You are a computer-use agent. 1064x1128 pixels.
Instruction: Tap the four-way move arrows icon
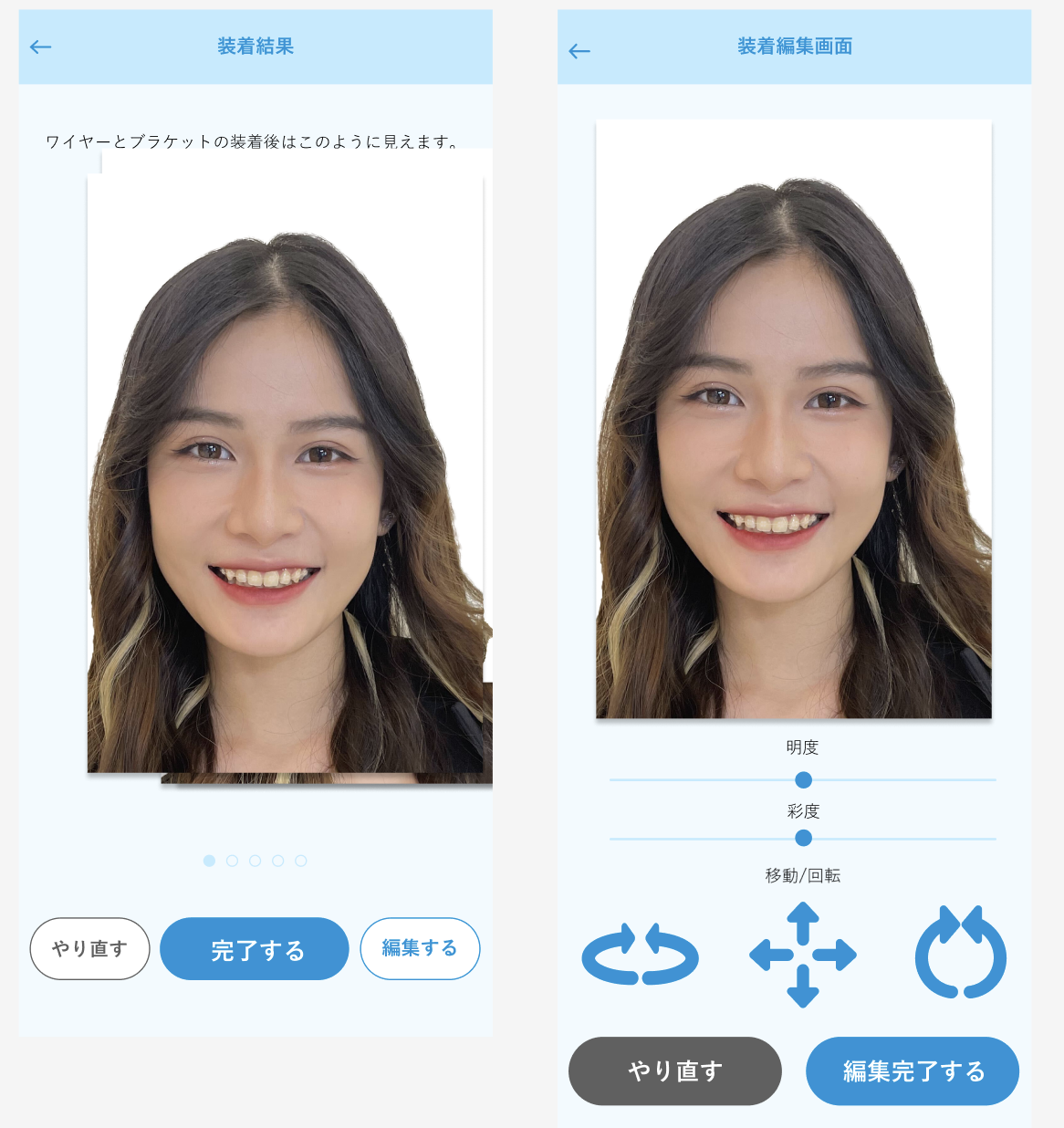(x=803, y=955)
